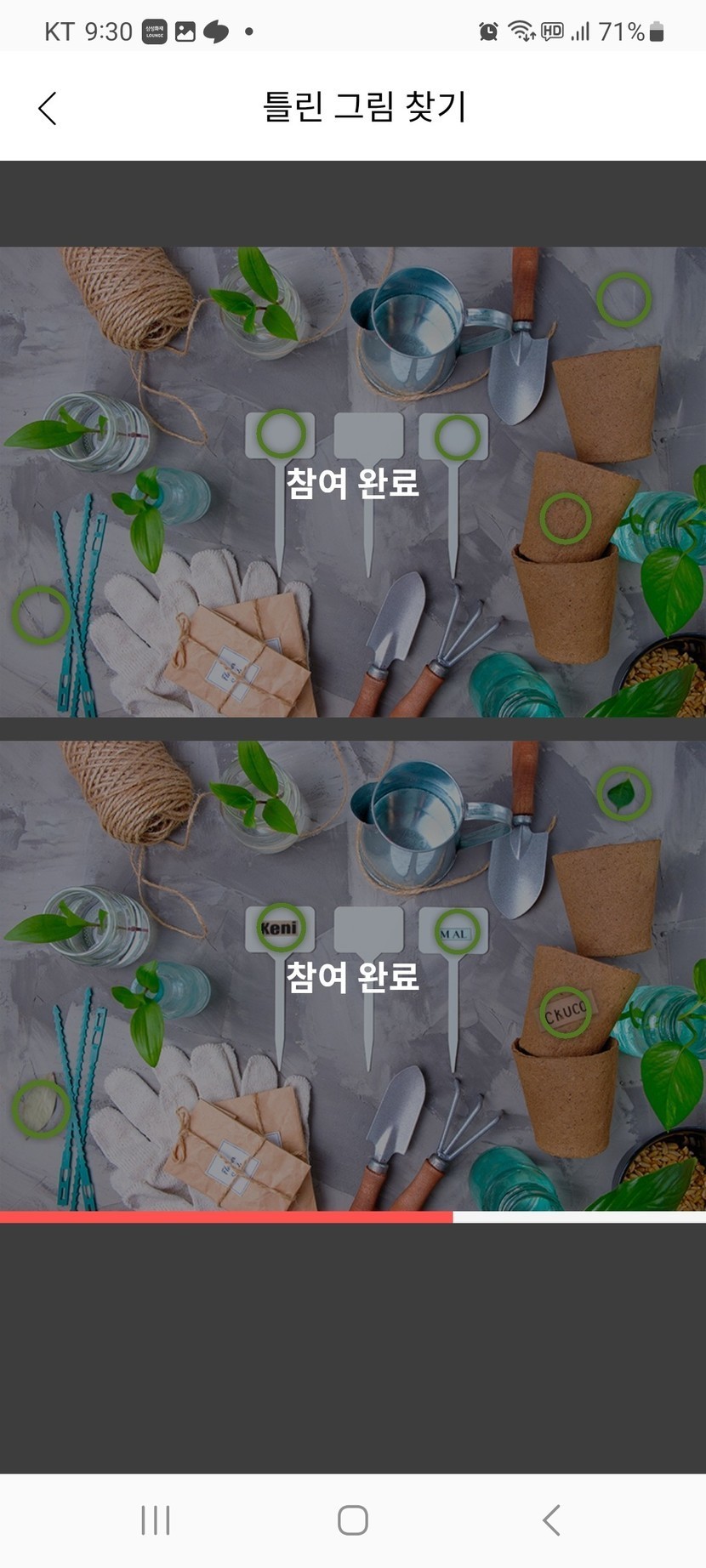Image resolution: width=706 pixels, height=1568 pixels.
Task: Go to the home screen
Action: click(x=353, y=1520)
